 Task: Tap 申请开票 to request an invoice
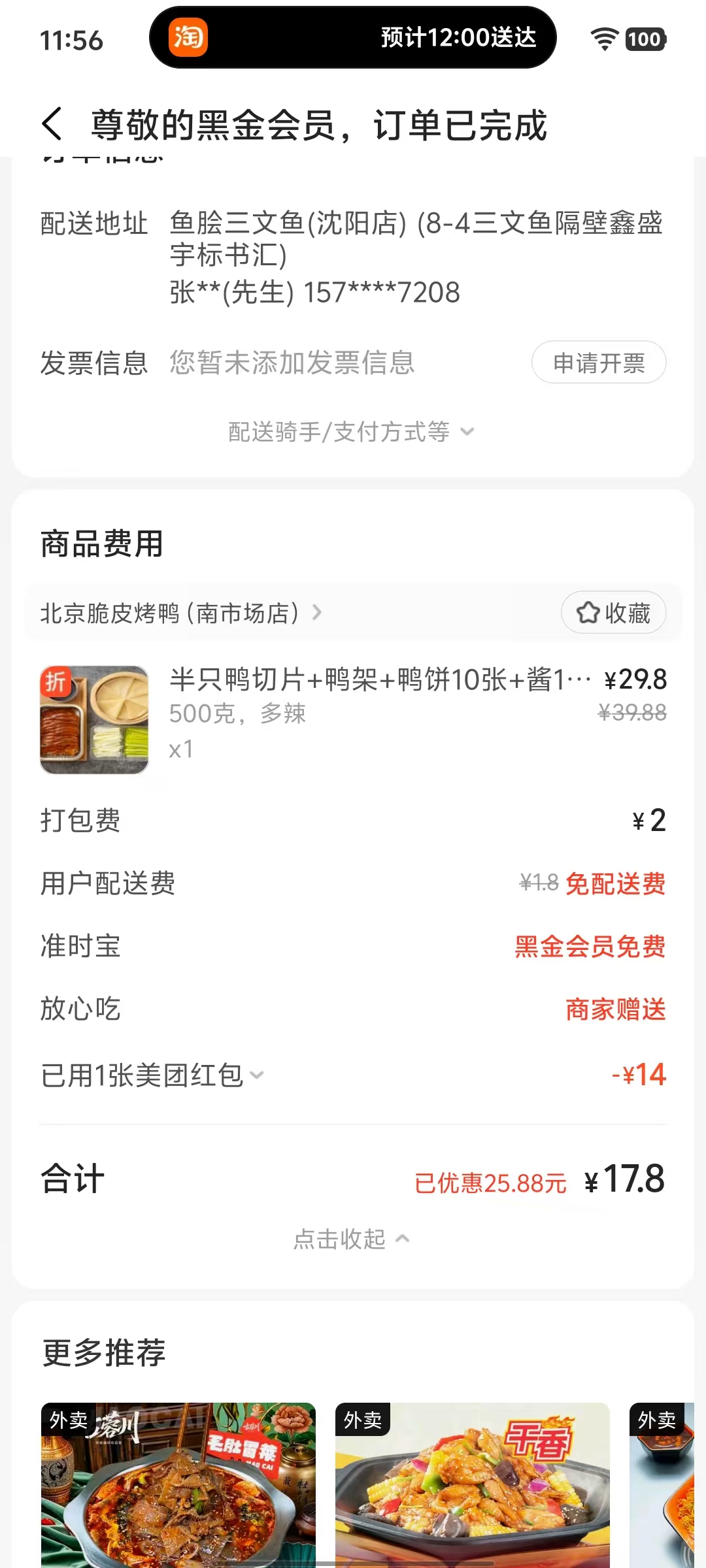pos(598,363)
